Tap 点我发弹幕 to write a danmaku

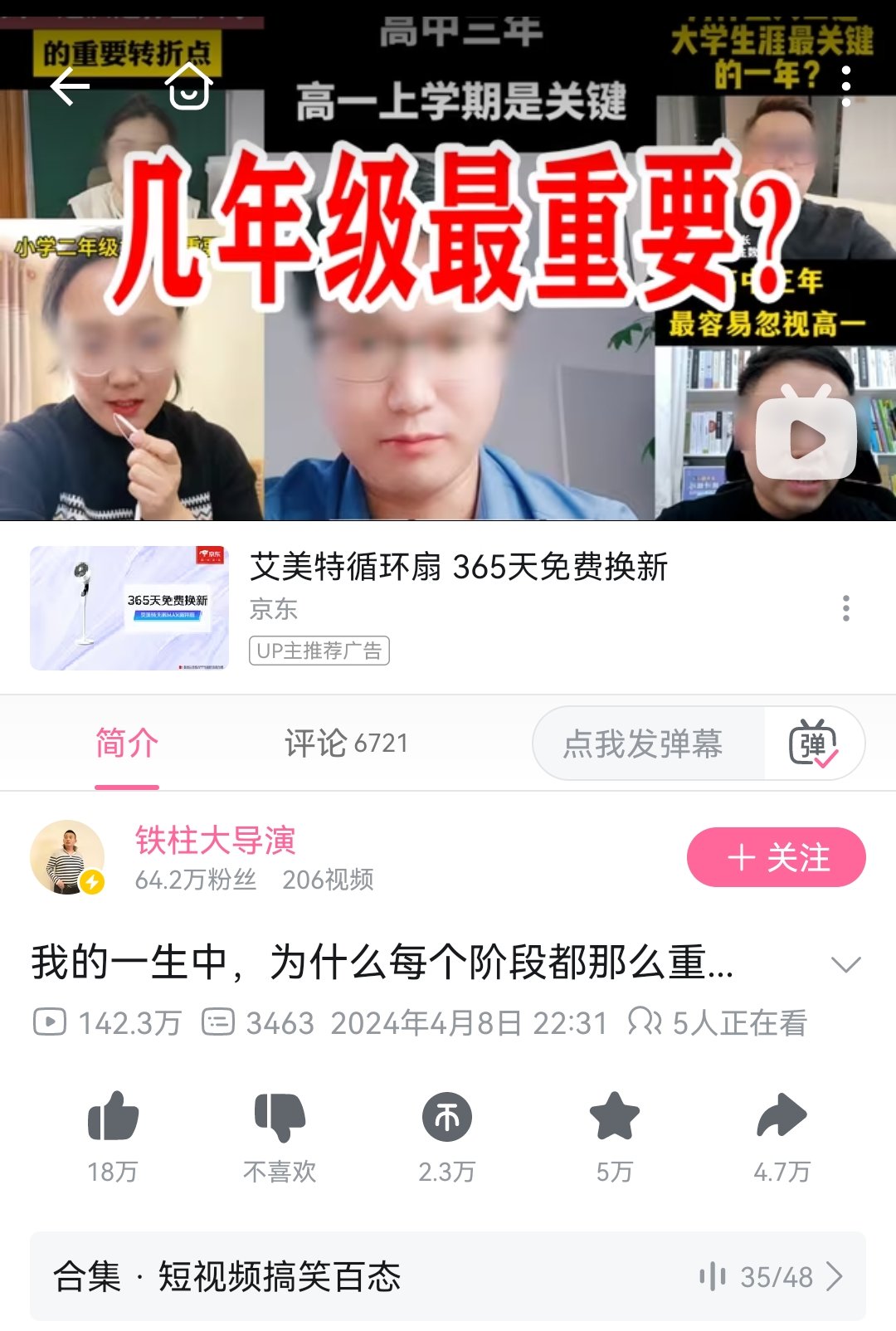pyautogui.click(x=644, y=744)
